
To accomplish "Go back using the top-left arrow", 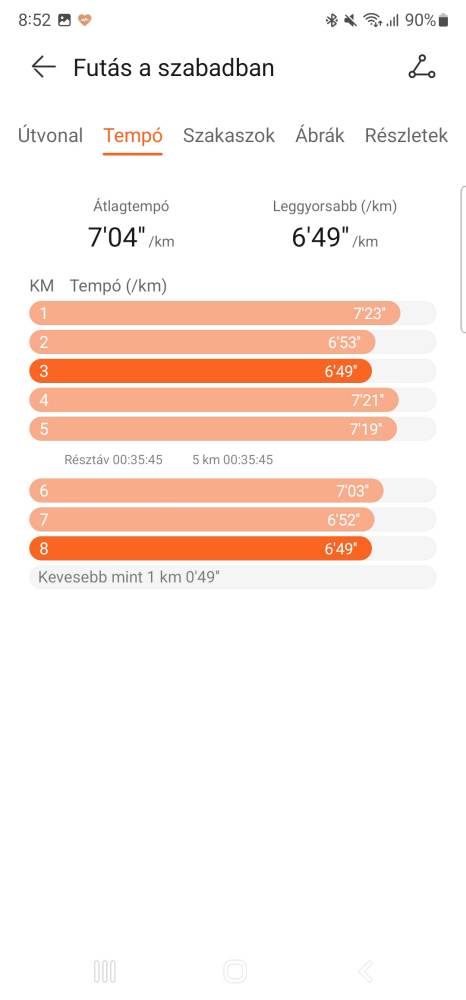I will pyautogui.click(x=43, y=67).
